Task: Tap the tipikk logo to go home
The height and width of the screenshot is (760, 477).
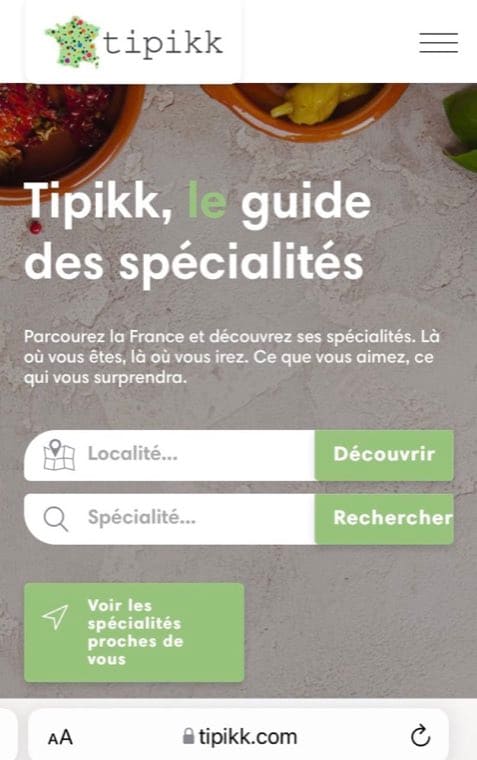Action: [134, 43]
